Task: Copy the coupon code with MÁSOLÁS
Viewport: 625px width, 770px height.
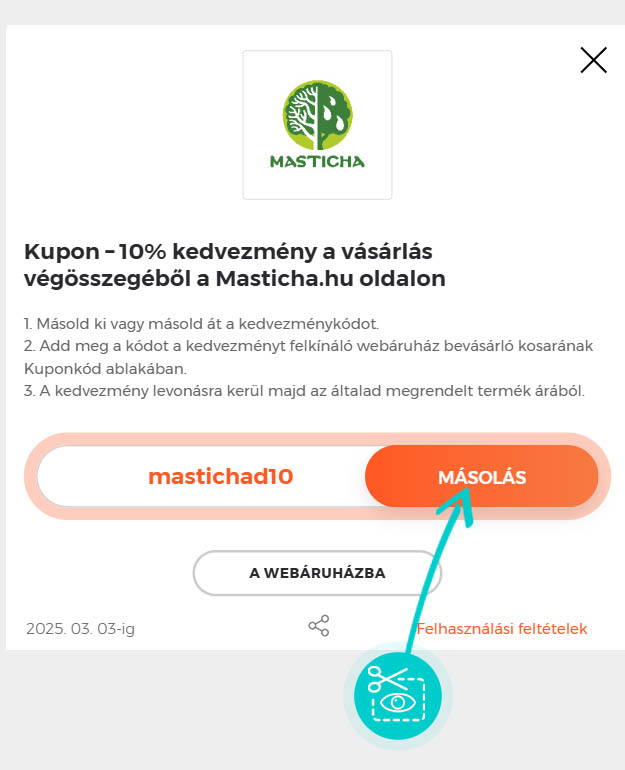Action: 482,477
